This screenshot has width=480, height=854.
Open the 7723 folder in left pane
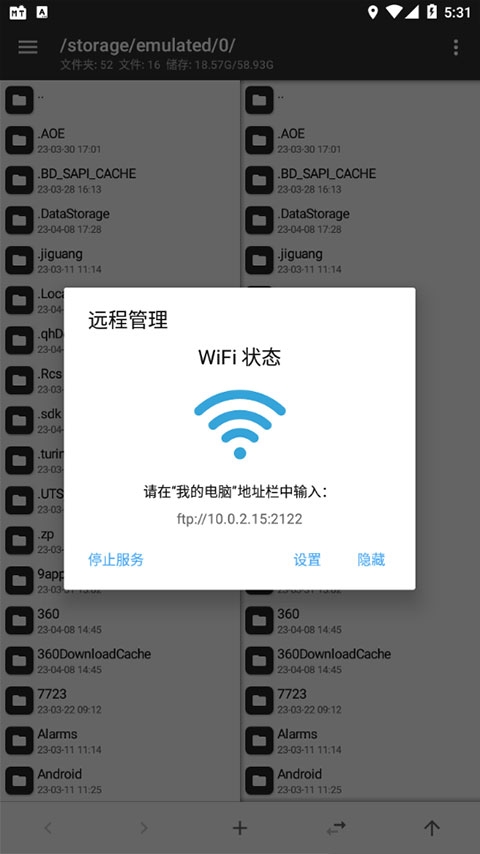click(120, 700)
